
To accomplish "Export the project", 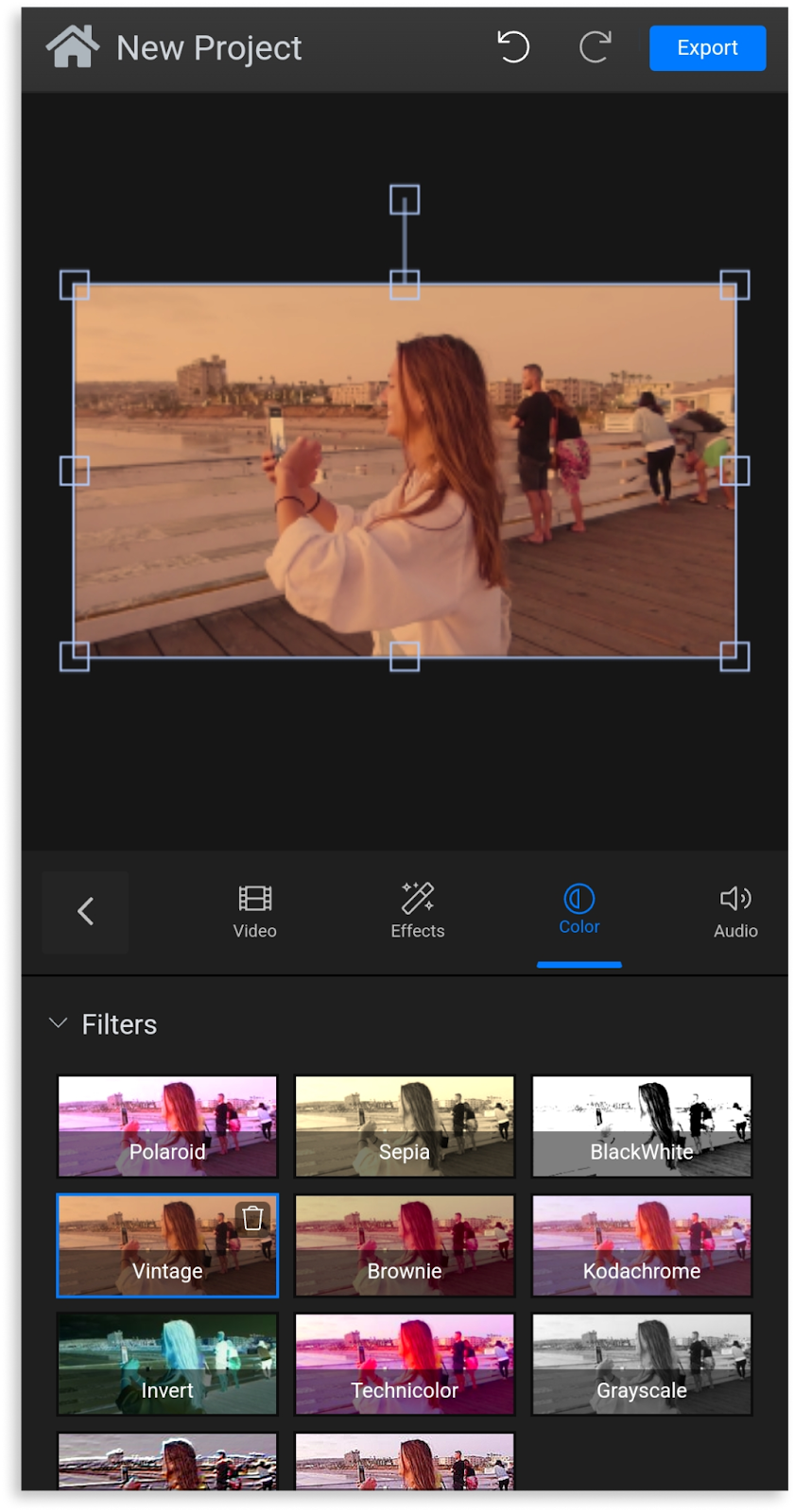I will pyautogui.click(x=707, y=48).
